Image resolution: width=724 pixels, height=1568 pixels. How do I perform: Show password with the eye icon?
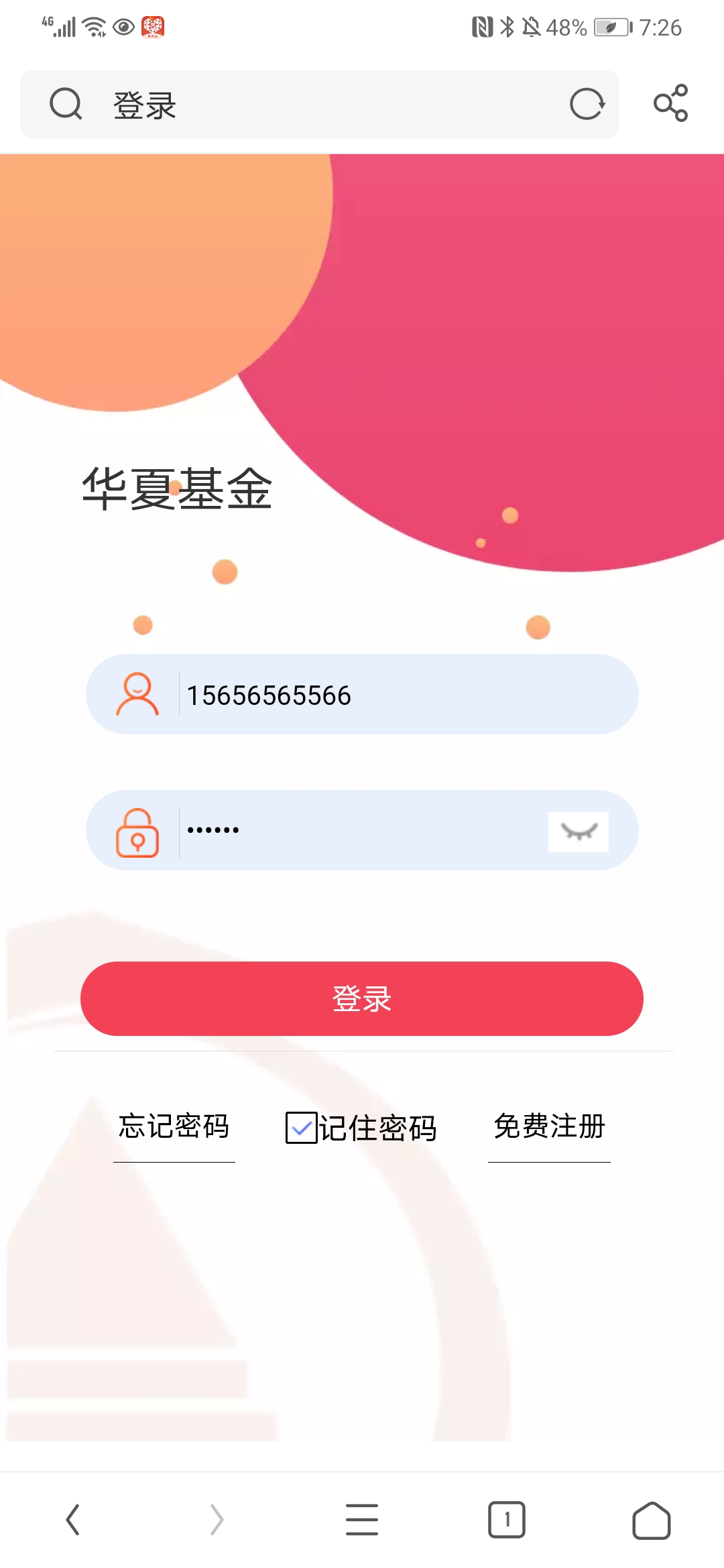[x=578, y=832]
